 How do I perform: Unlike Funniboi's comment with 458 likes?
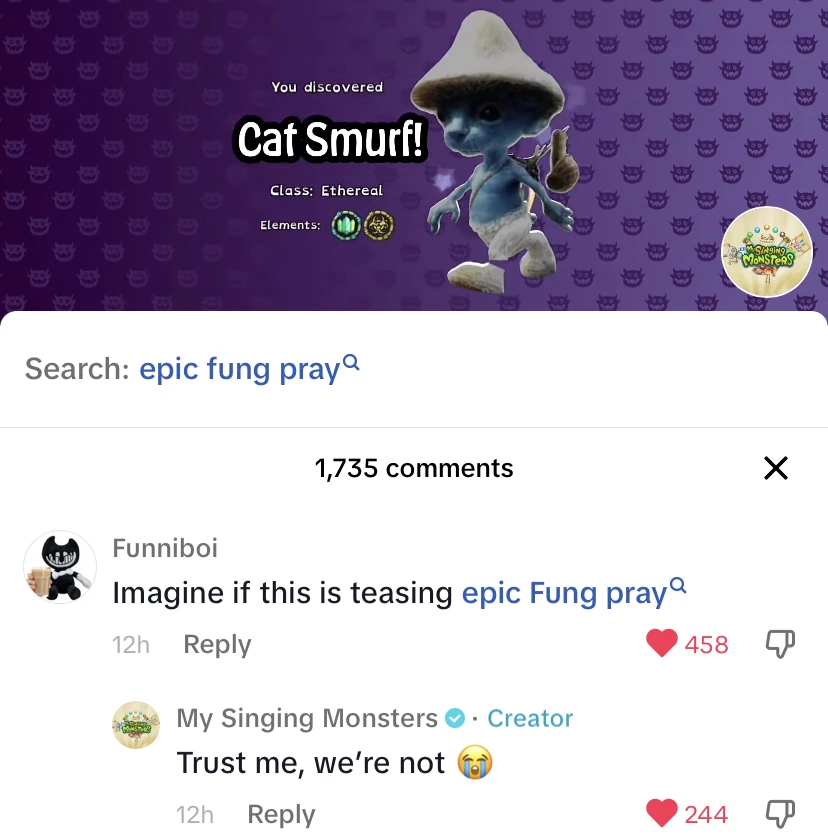pos(661,644)
